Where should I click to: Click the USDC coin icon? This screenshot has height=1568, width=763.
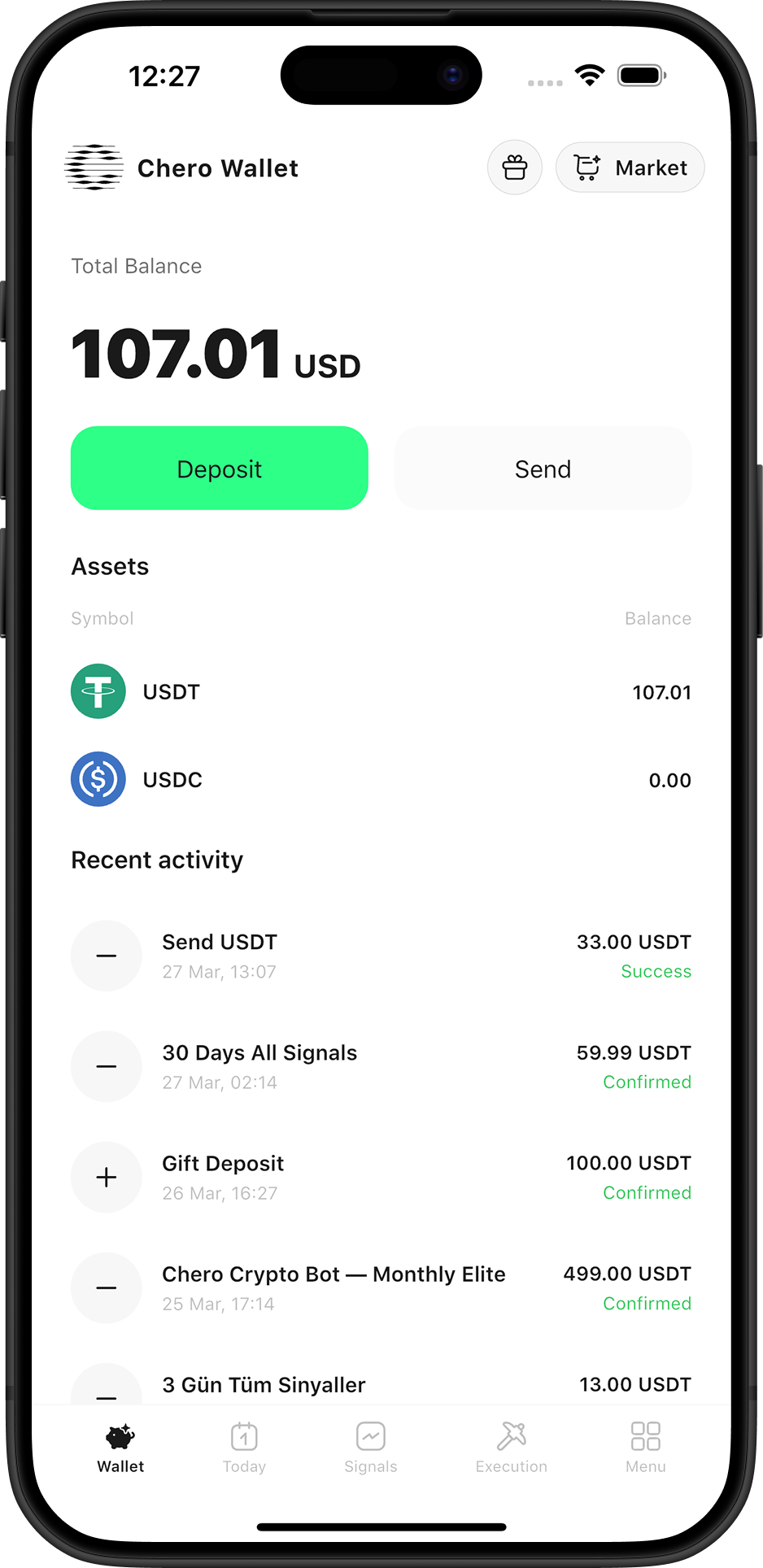(x=98, y=778)
